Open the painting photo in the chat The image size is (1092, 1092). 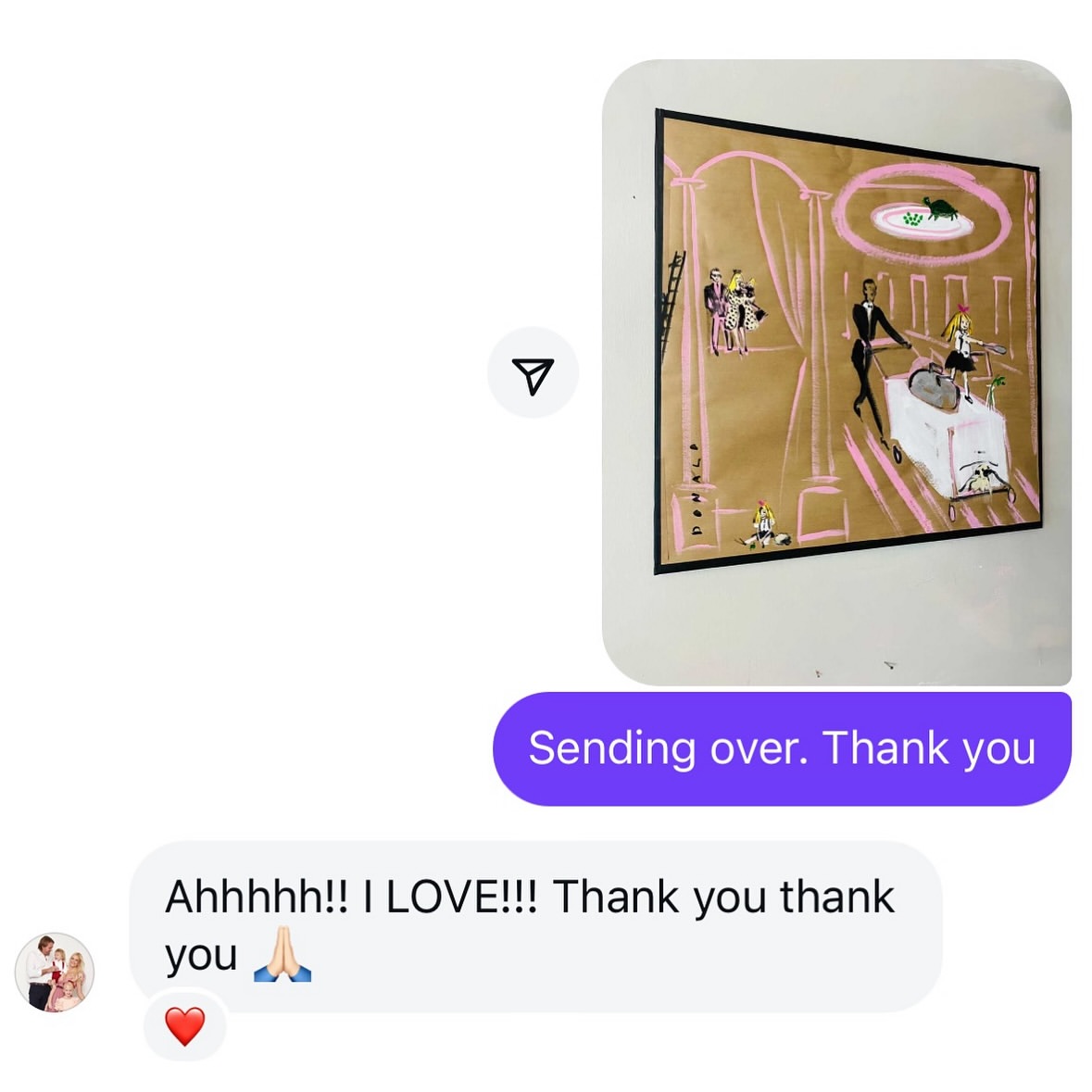tap(836, 372)
